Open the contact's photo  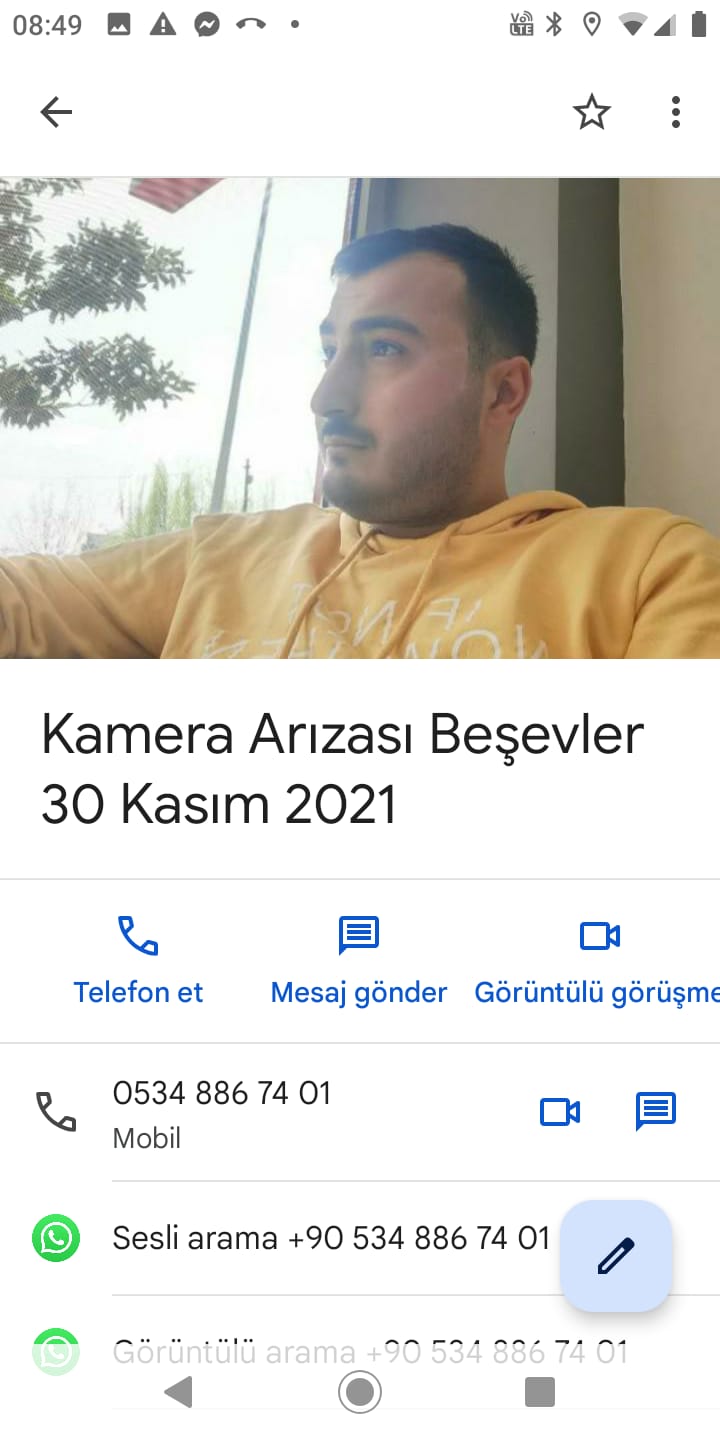coord(360,418)
